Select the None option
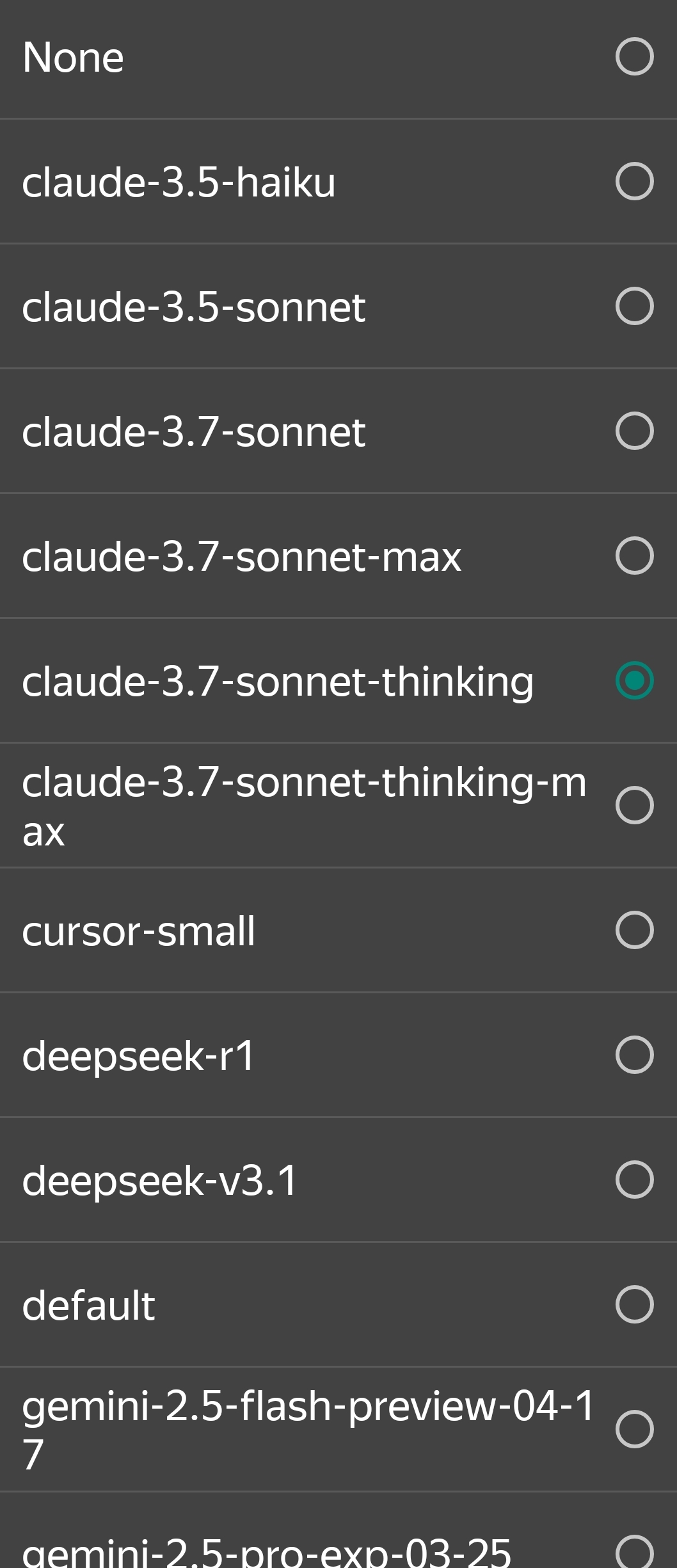677x1568 pixels. [x=633, y=57]
